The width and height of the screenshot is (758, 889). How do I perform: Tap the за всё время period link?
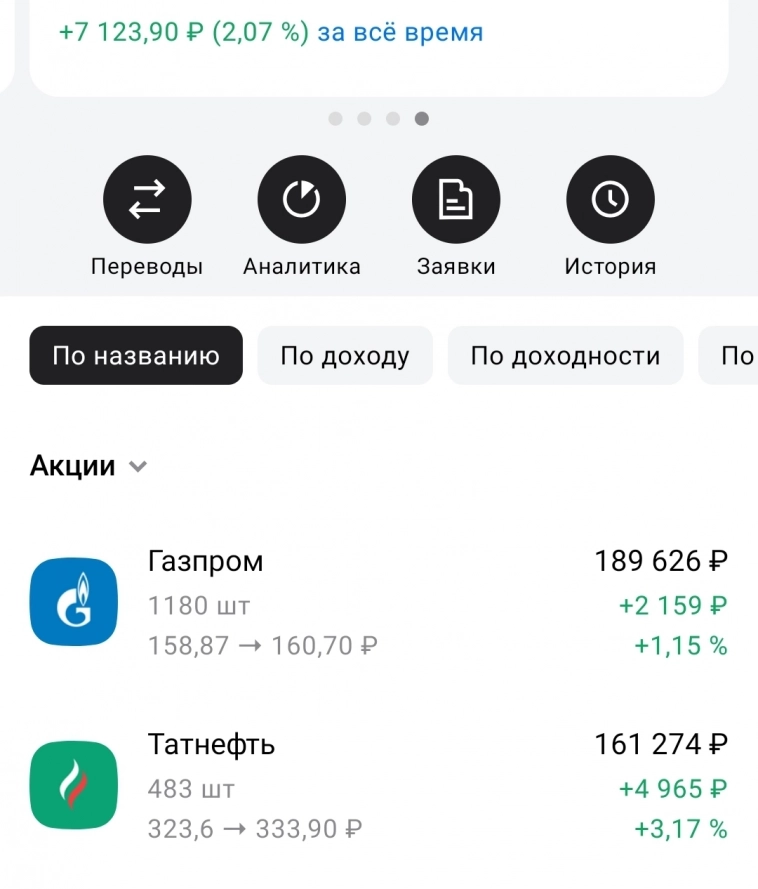click(400, 33)
